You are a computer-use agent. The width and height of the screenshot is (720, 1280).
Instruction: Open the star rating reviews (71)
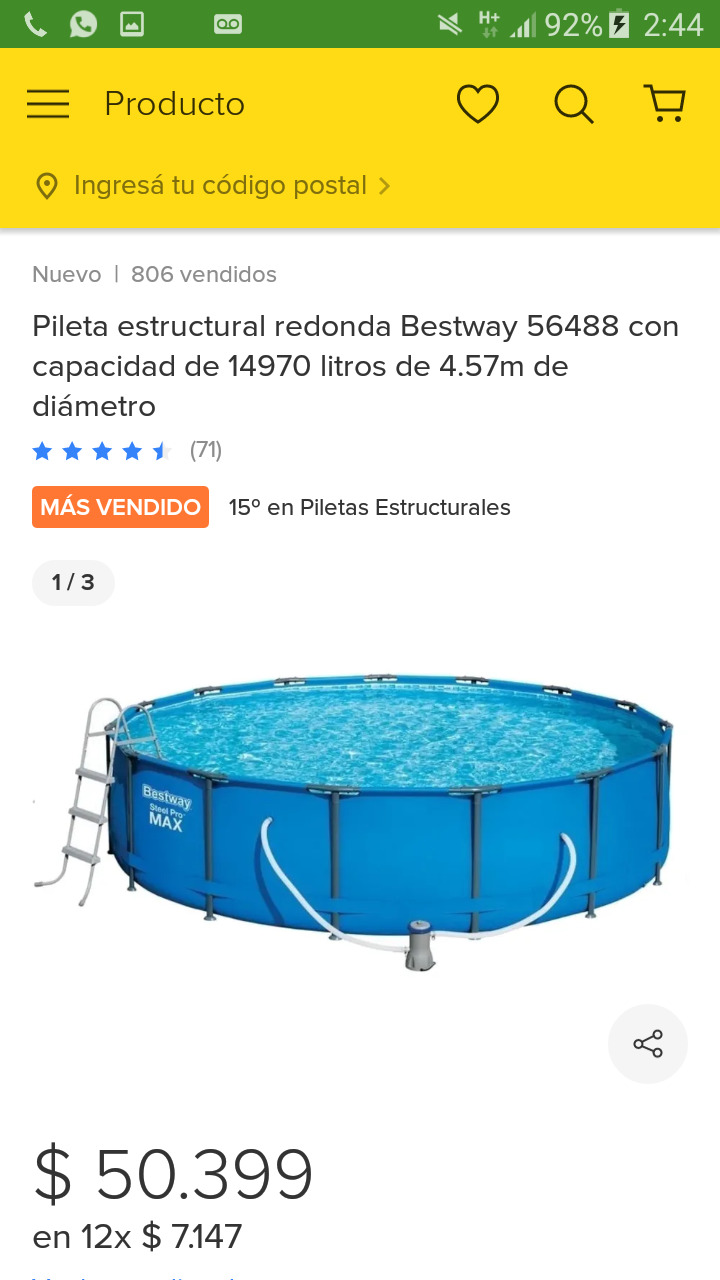pyautogui.click(x=127, y=451)
